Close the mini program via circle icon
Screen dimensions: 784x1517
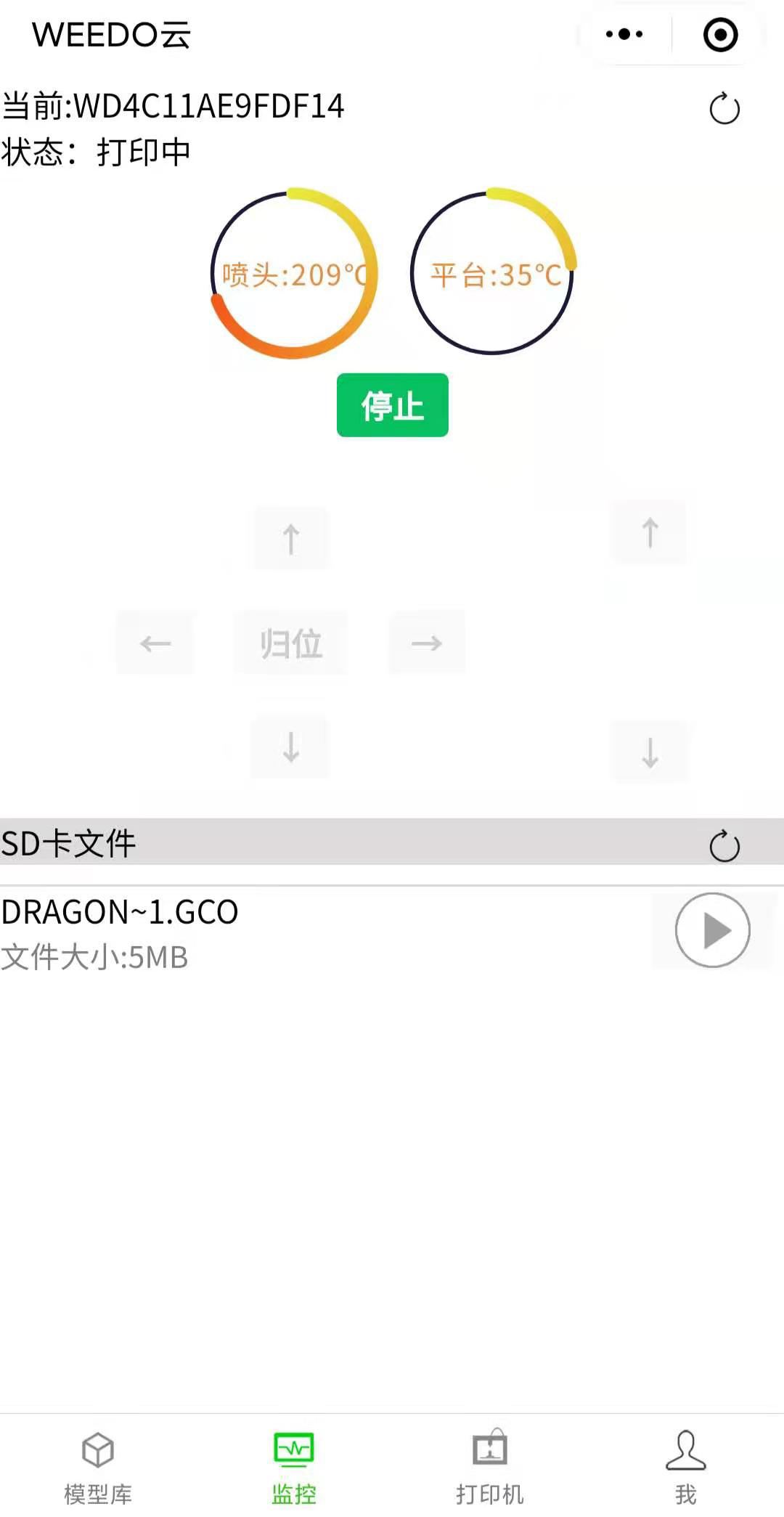click(720, 34)
